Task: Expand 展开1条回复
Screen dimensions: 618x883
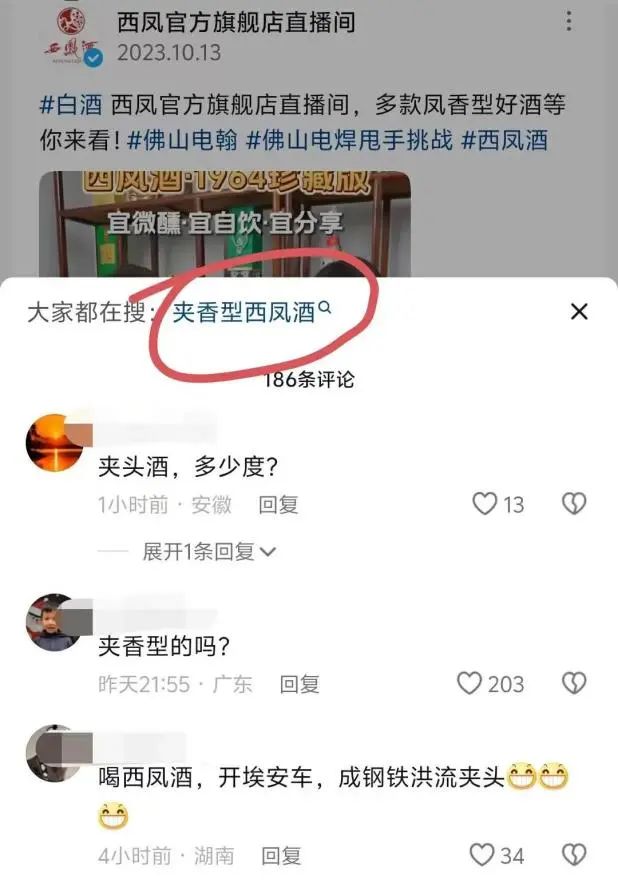Action: click(209, 551)
